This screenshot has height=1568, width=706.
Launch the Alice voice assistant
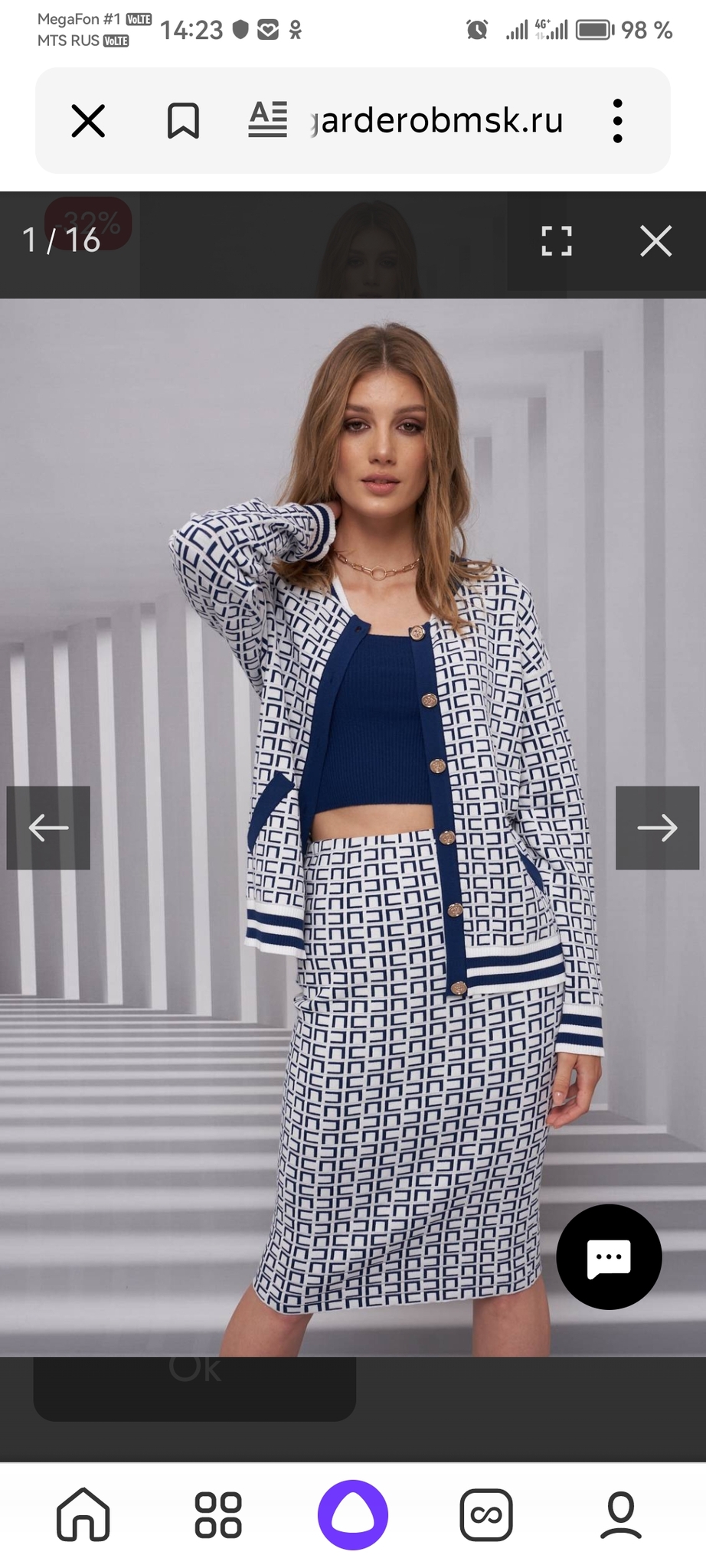353,1515
